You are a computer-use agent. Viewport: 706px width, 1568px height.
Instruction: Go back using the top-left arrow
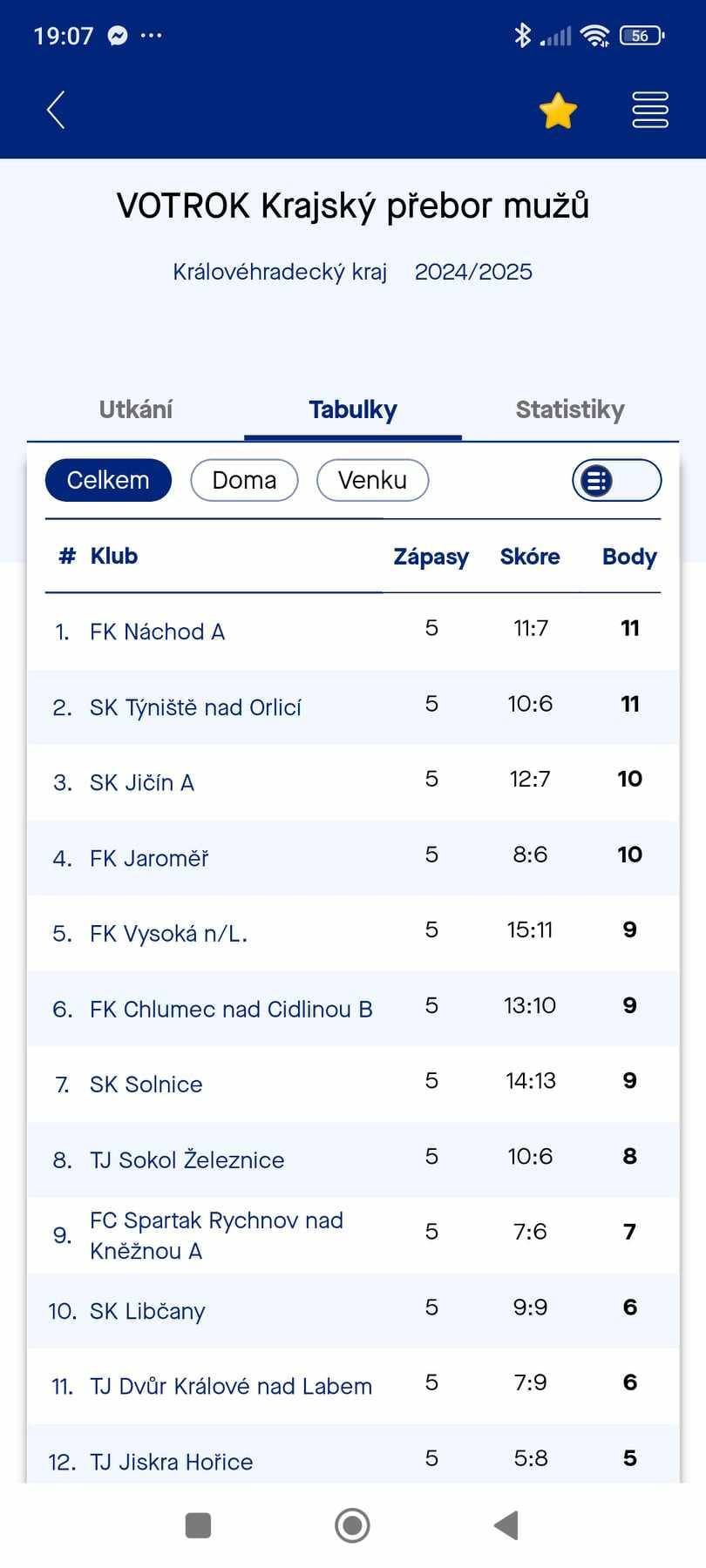pos(56,110)
